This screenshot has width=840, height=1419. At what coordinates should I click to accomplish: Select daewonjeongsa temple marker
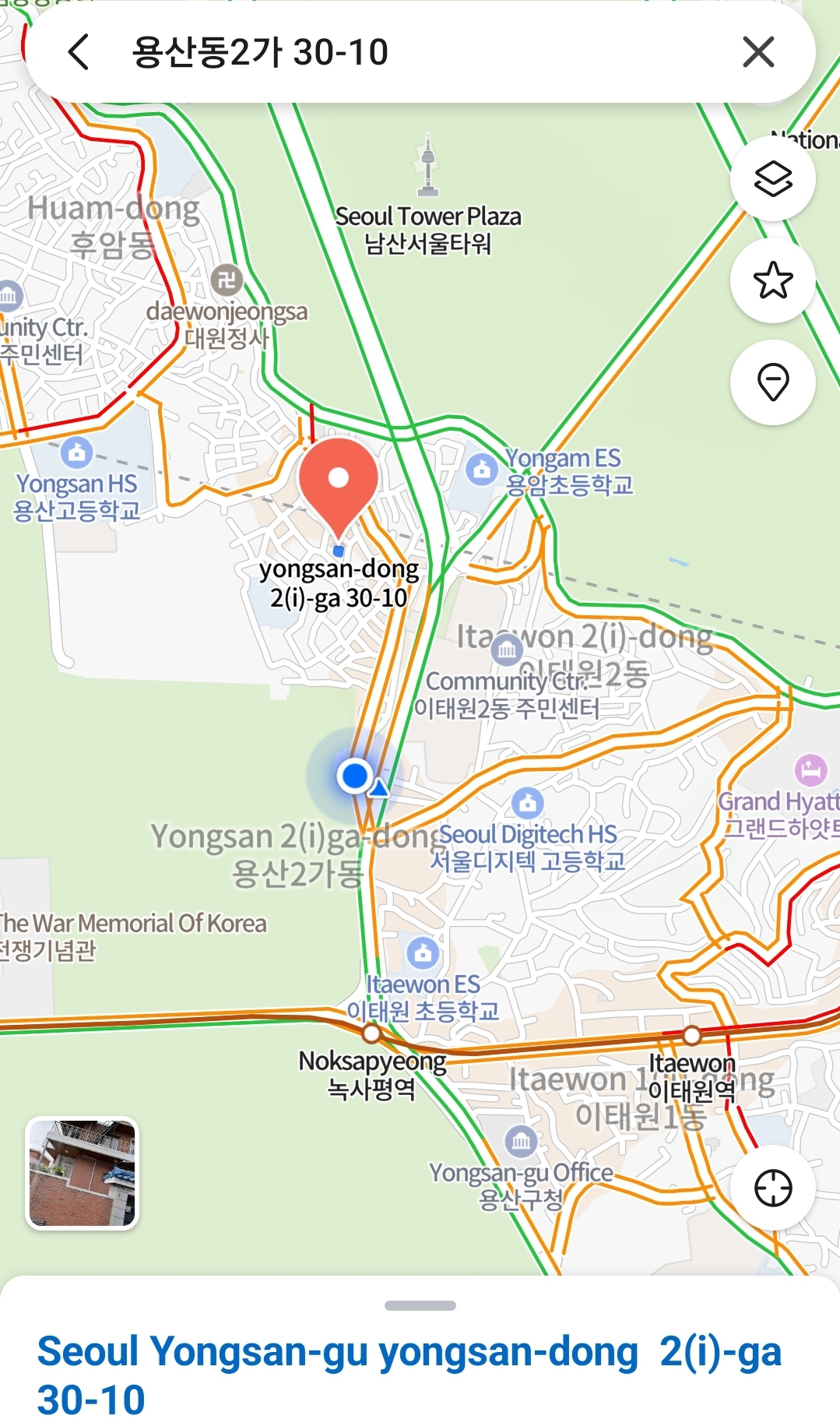[227, 280]
